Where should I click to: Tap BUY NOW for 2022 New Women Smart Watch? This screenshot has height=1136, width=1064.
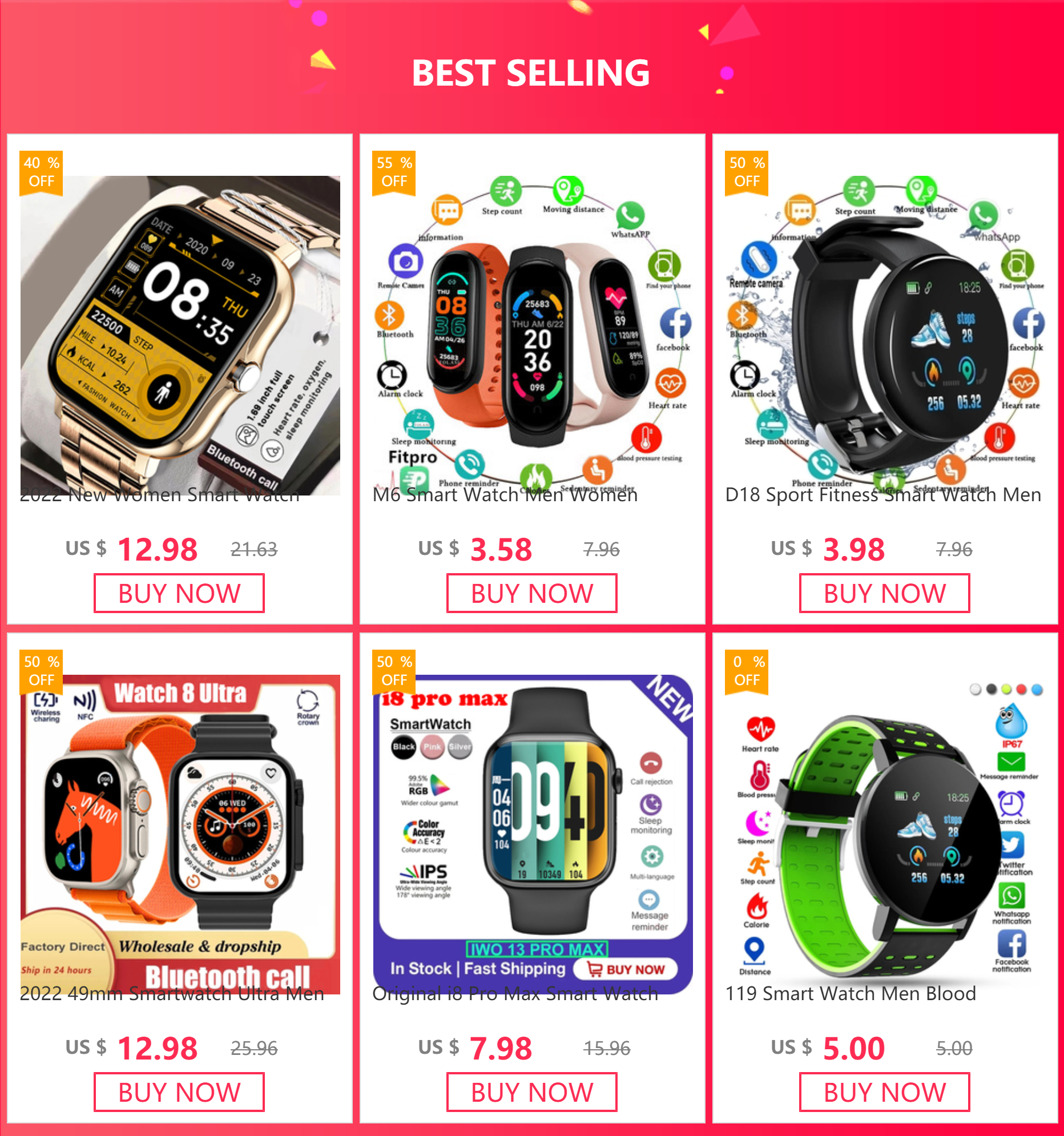[179, 593]
